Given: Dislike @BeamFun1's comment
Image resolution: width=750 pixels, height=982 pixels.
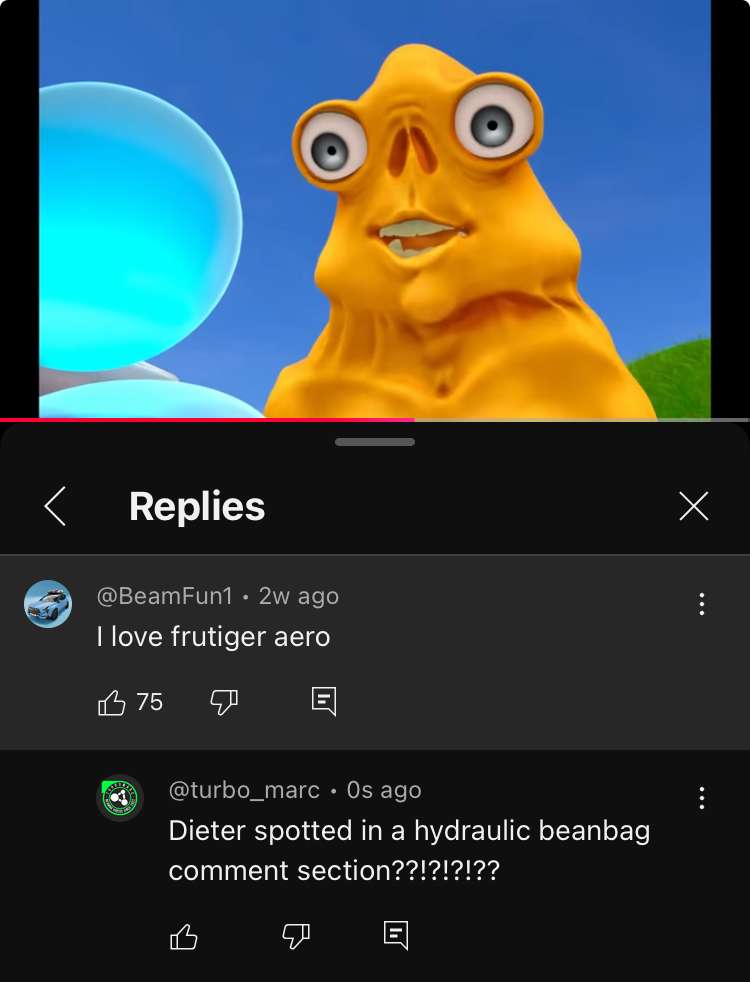Looking at the screenshot, I should (224, 703).
